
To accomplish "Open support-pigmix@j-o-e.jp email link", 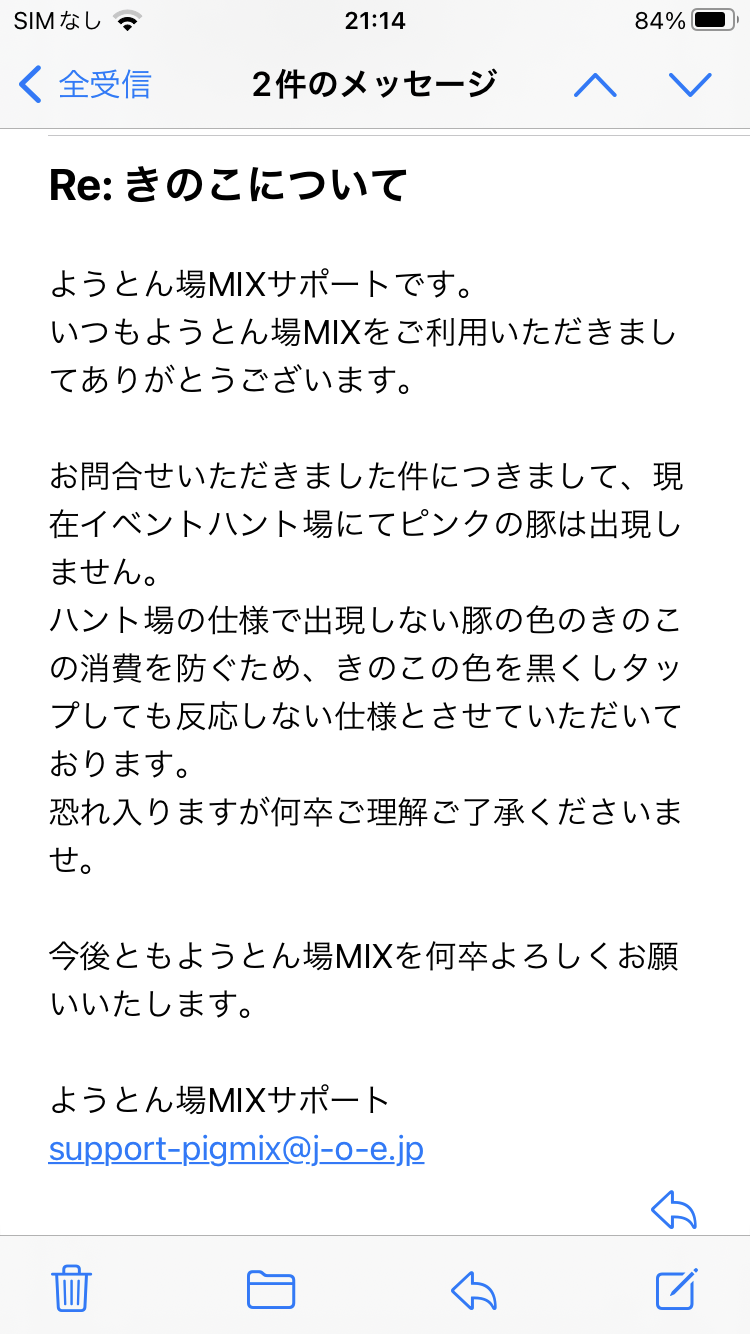I will point(236,1149).
